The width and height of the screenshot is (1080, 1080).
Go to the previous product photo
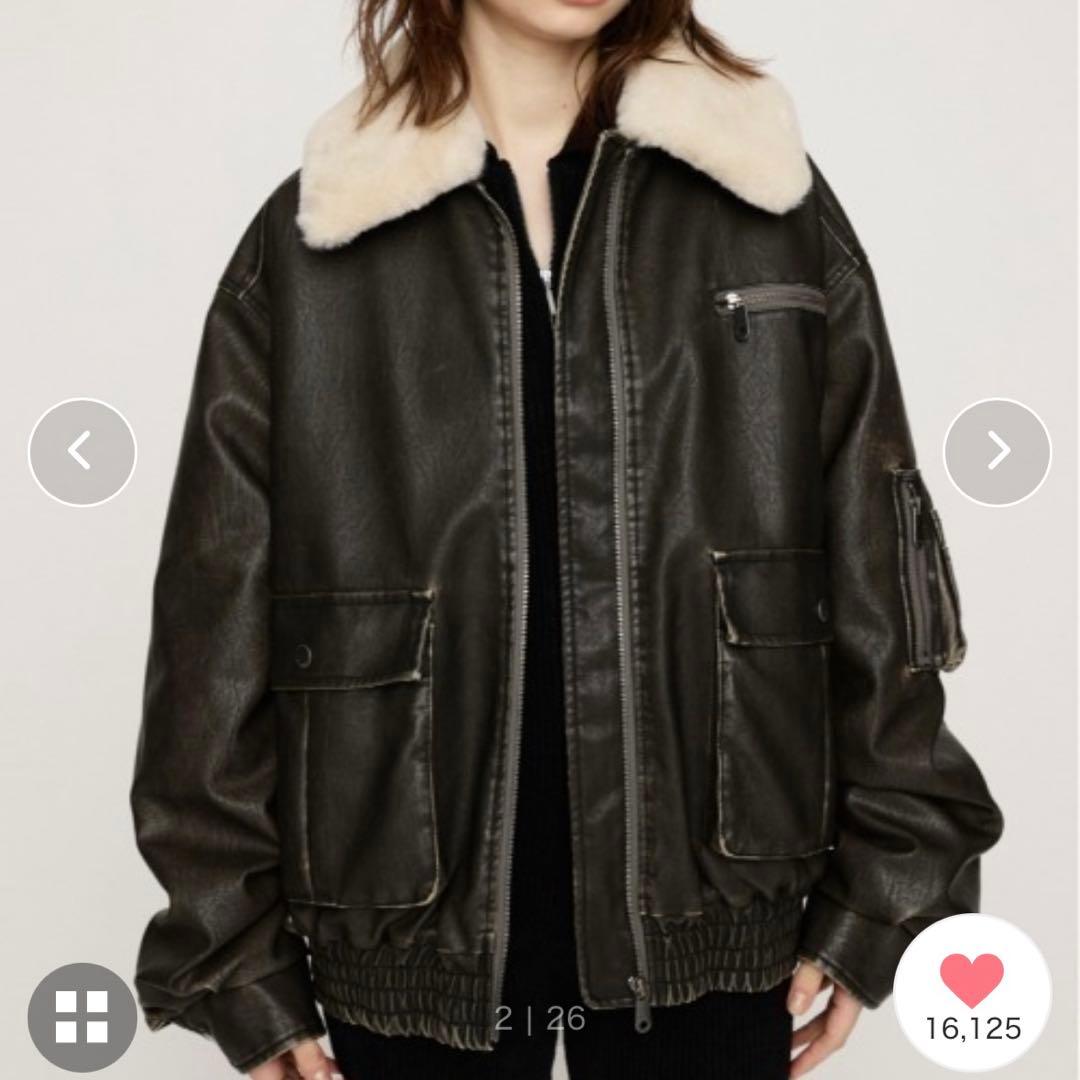click(x=82, y=452)
